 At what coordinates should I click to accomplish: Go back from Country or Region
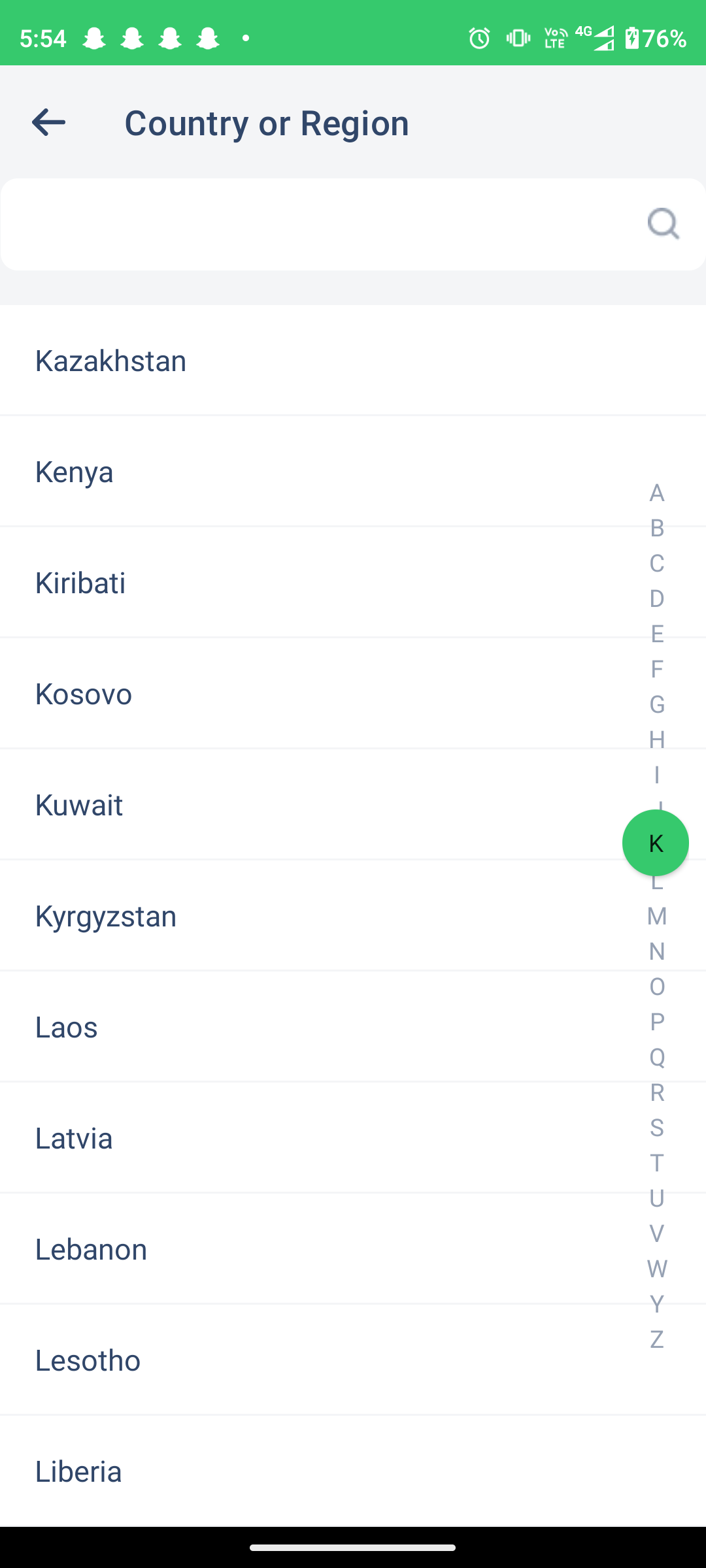point(49,122)
